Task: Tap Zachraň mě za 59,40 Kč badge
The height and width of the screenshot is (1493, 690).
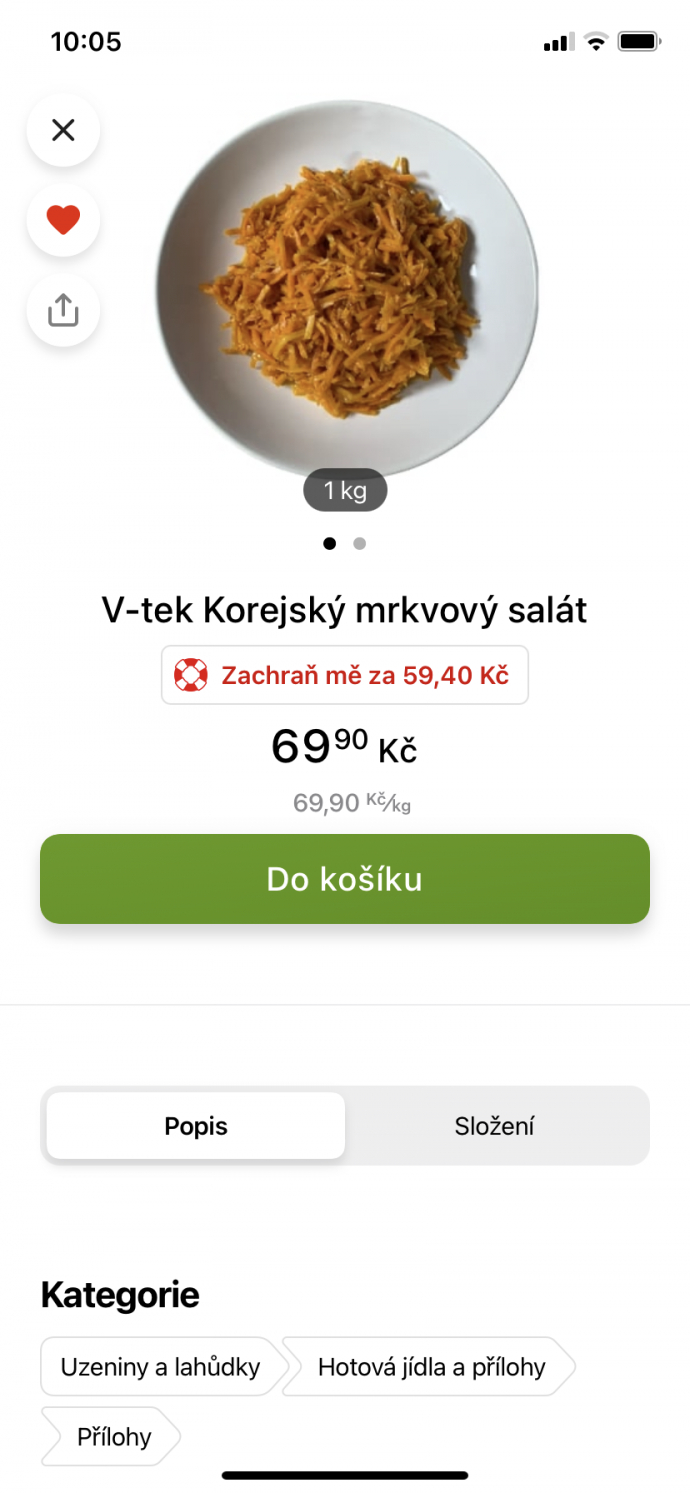Action: click(x=345, y=675)
